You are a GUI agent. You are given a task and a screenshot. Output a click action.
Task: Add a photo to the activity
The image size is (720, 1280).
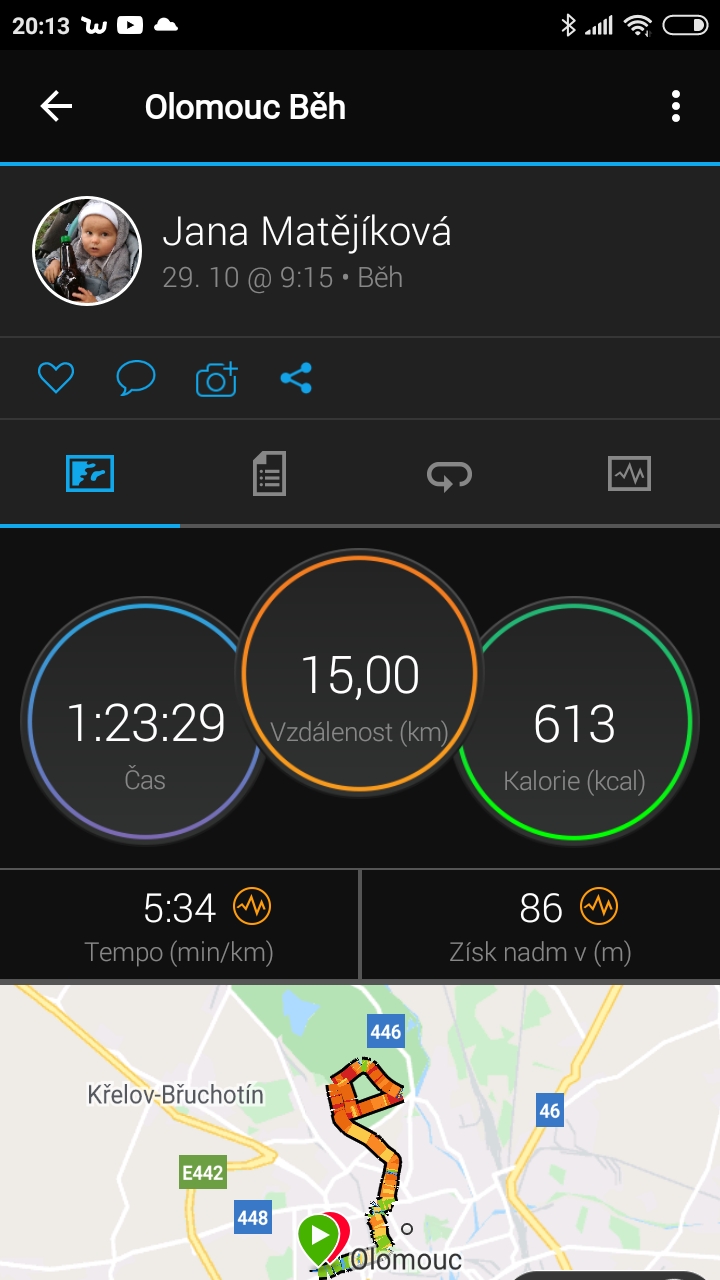pos(216,378)
